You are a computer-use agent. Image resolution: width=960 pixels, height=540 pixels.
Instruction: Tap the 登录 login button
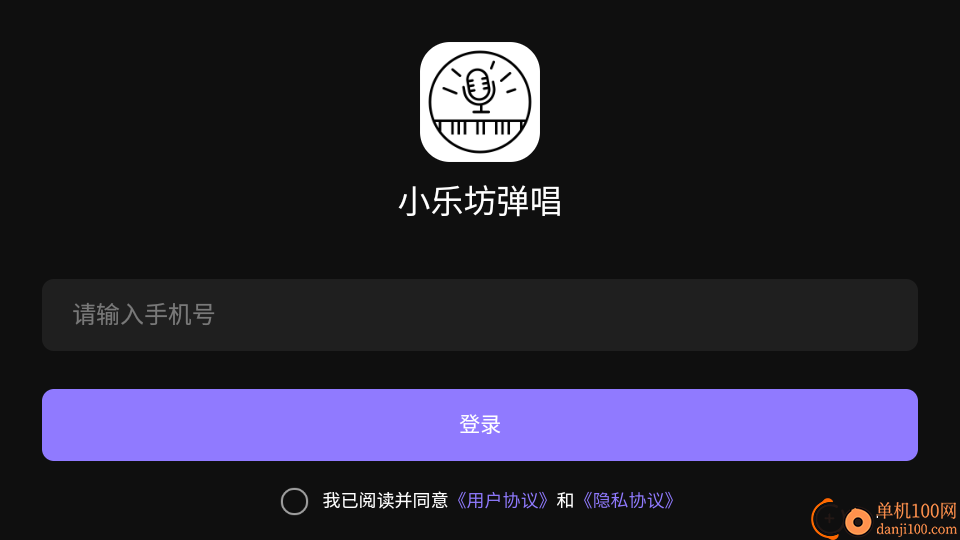tap(480, 425)
